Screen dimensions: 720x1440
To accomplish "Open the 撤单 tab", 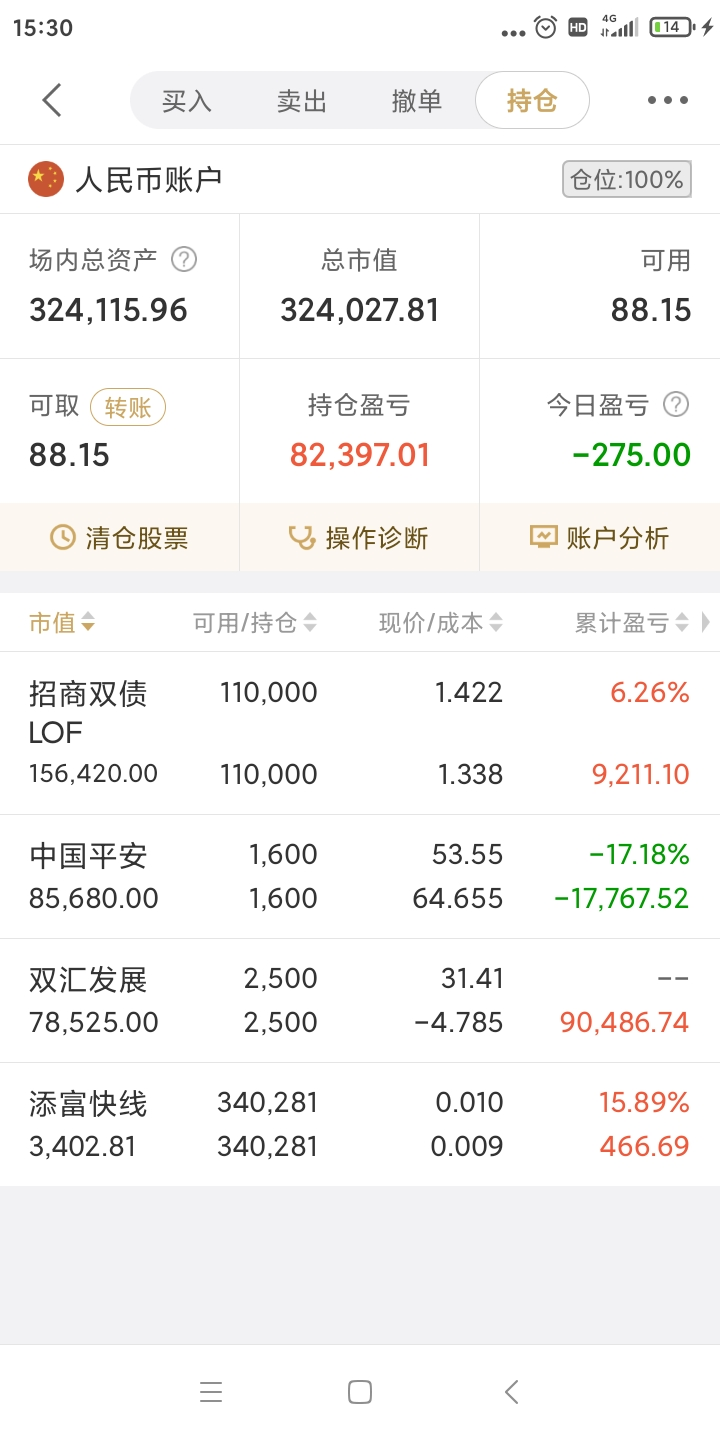I will click(417, 101).
